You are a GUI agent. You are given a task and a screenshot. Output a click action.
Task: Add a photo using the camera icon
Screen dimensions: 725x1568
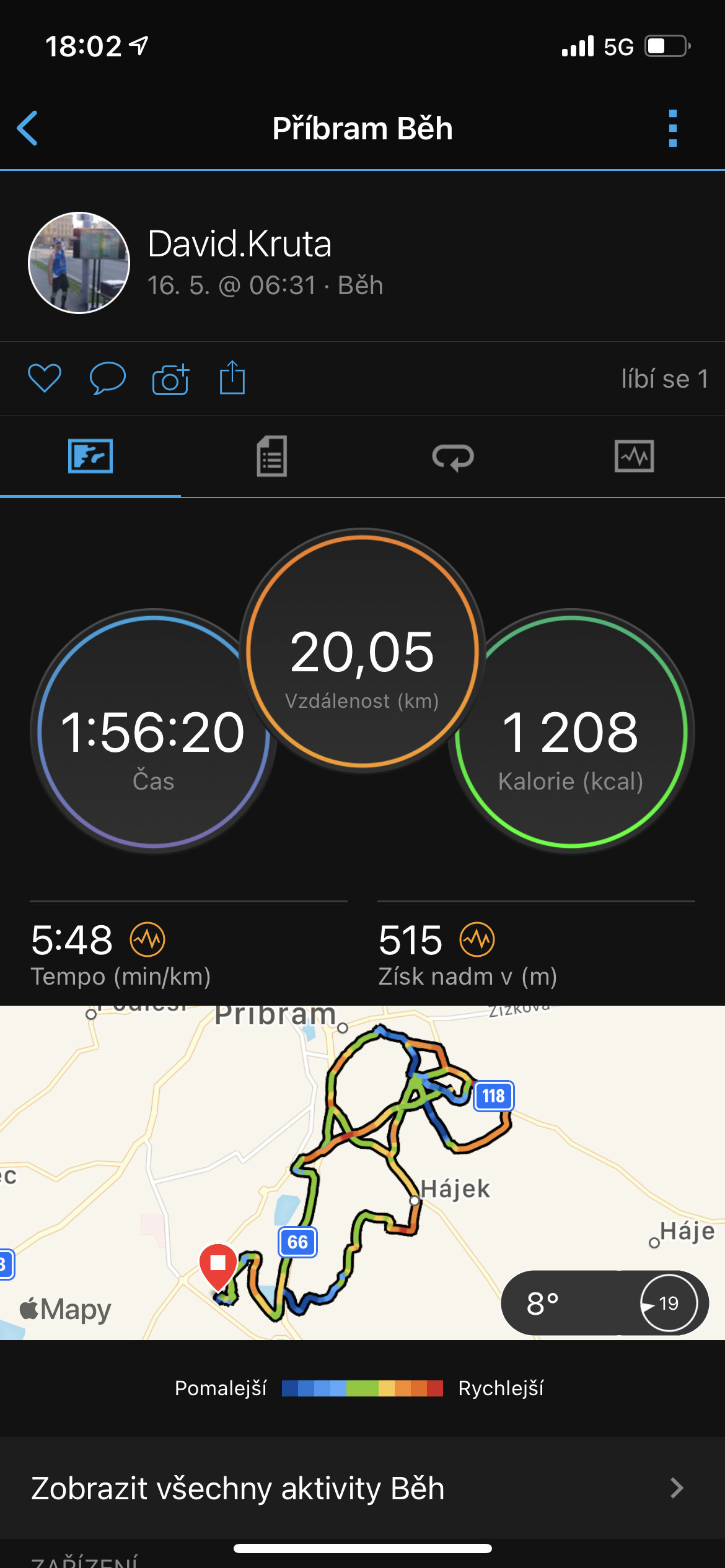tap(170, 378)
